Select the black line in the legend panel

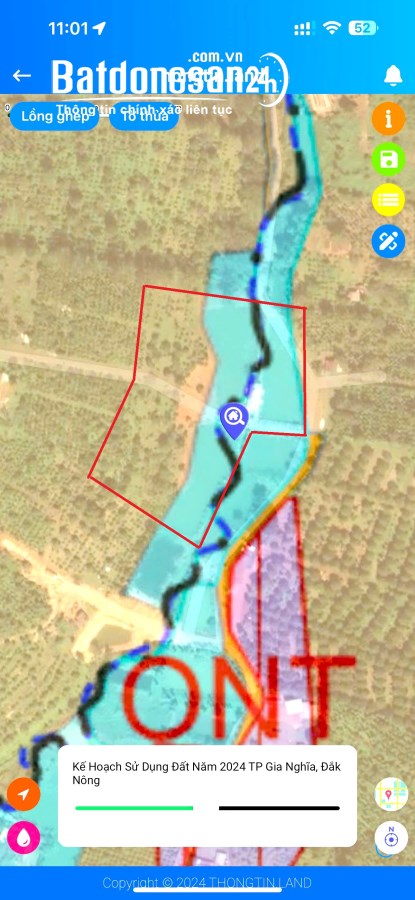280,808
